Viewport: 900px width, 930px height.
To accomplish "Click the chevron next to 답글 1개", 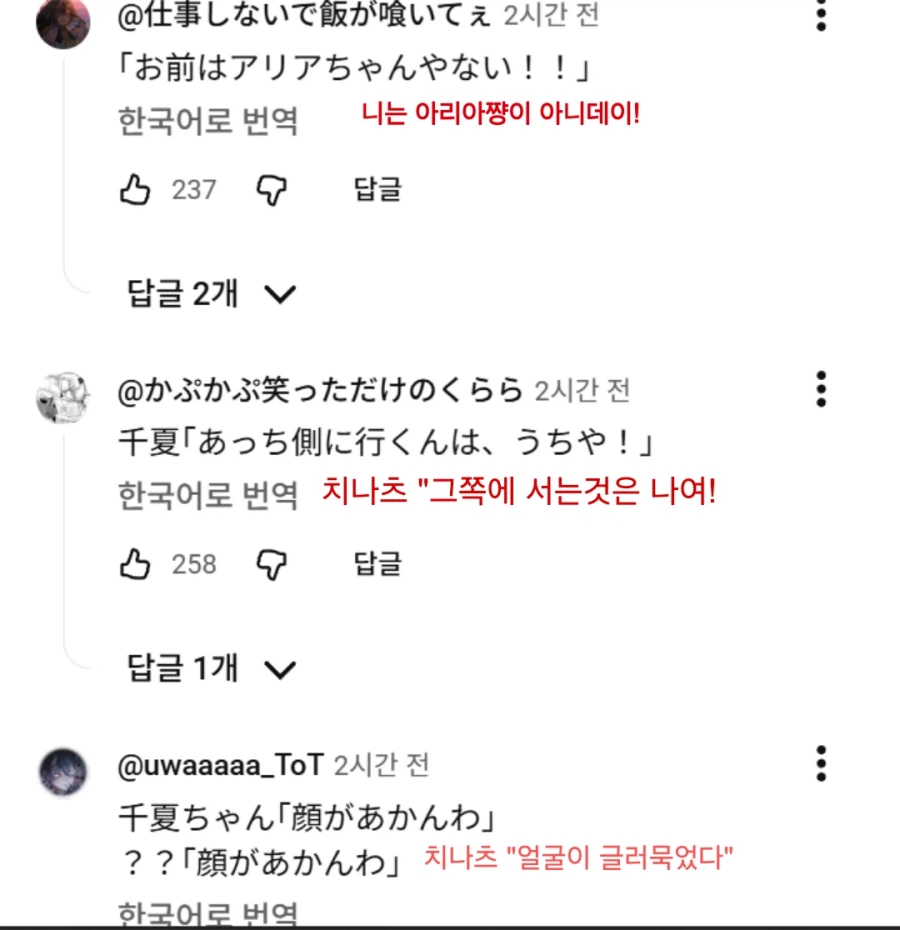I will (281, 667).
